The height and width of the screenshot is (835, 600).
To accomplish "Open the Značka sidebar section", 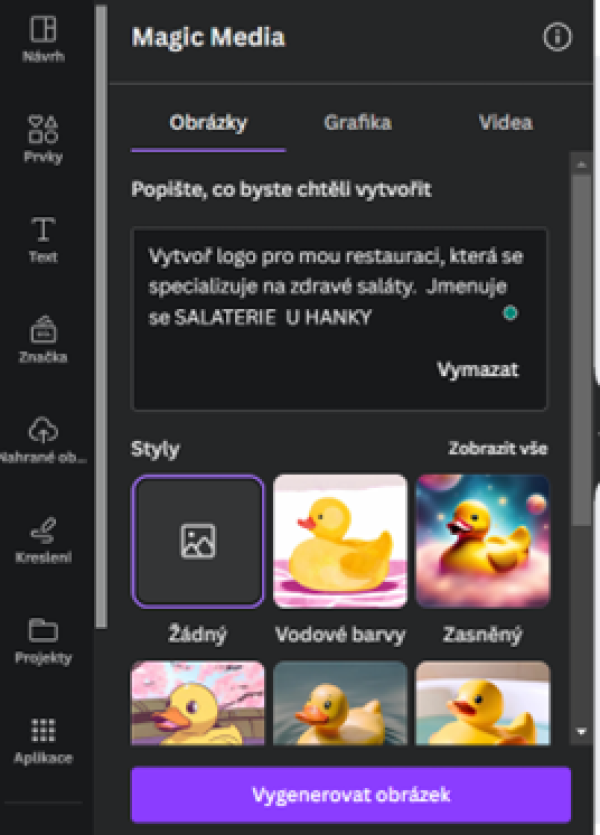I will click(x=43, y=339).
